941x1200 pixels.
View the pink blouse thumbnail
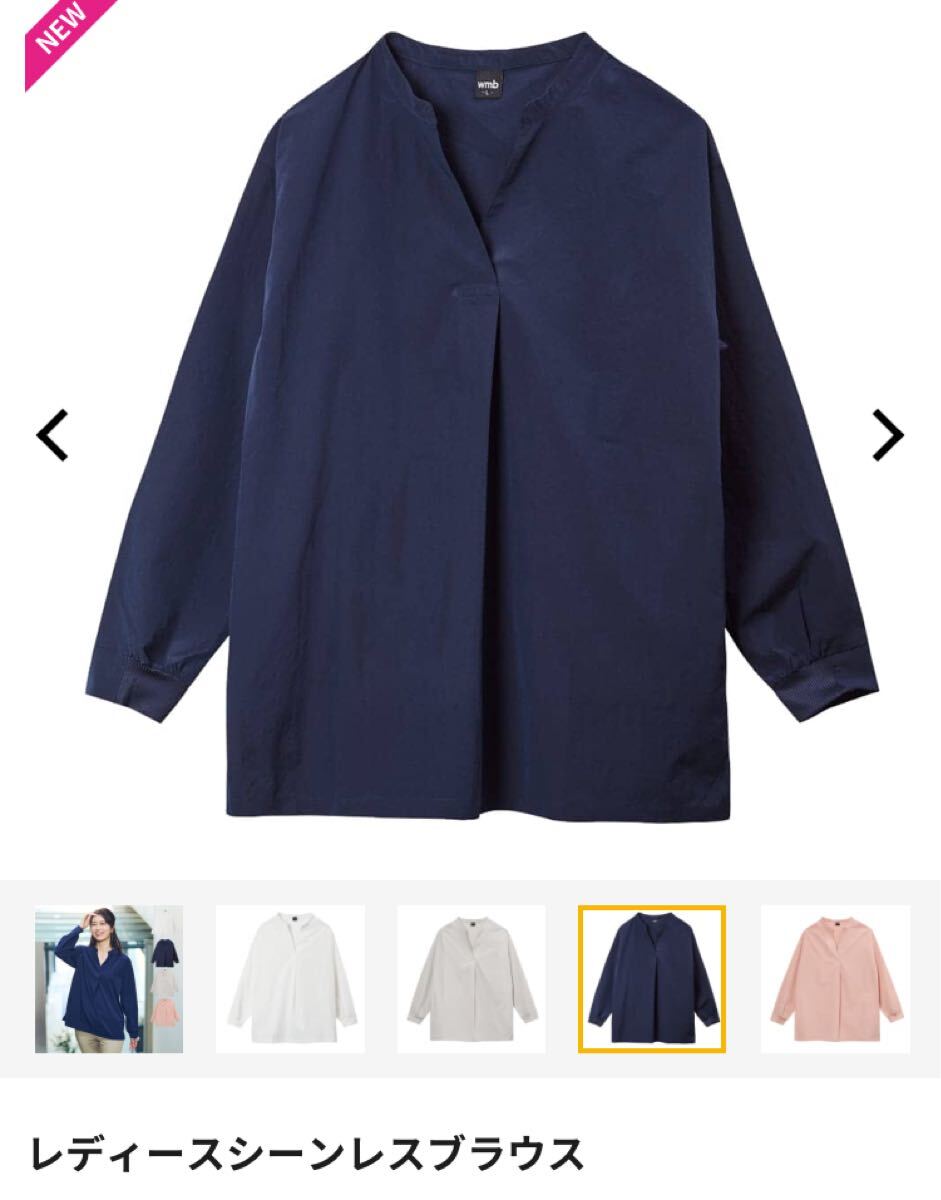pos(835,979)
